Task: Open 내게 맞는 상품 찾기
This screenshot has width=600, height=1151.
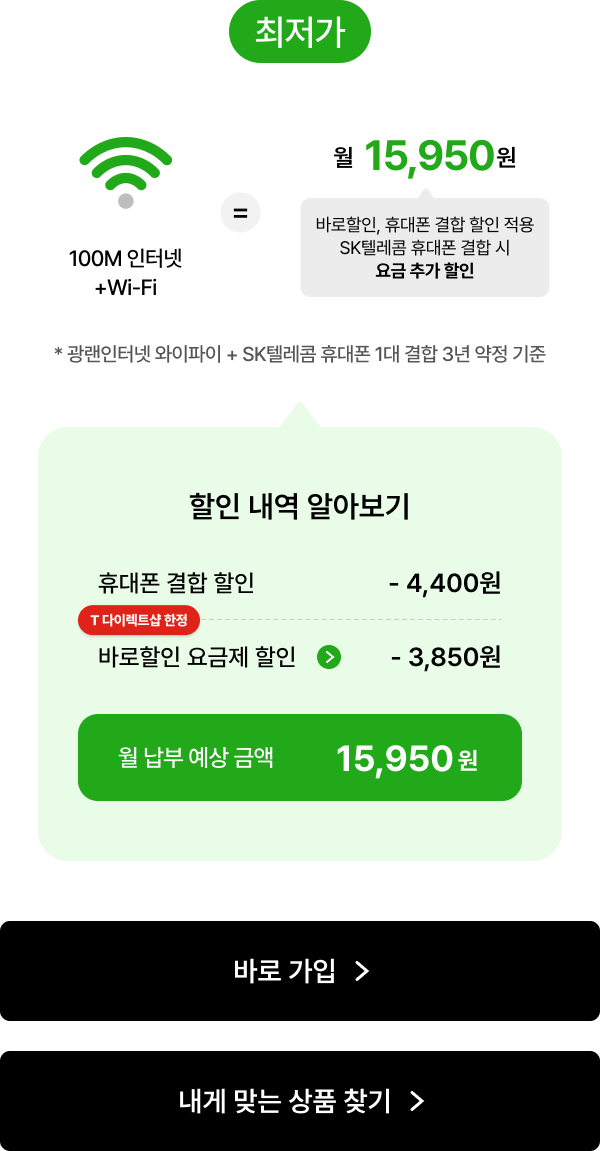Action: coord(301,1101)
